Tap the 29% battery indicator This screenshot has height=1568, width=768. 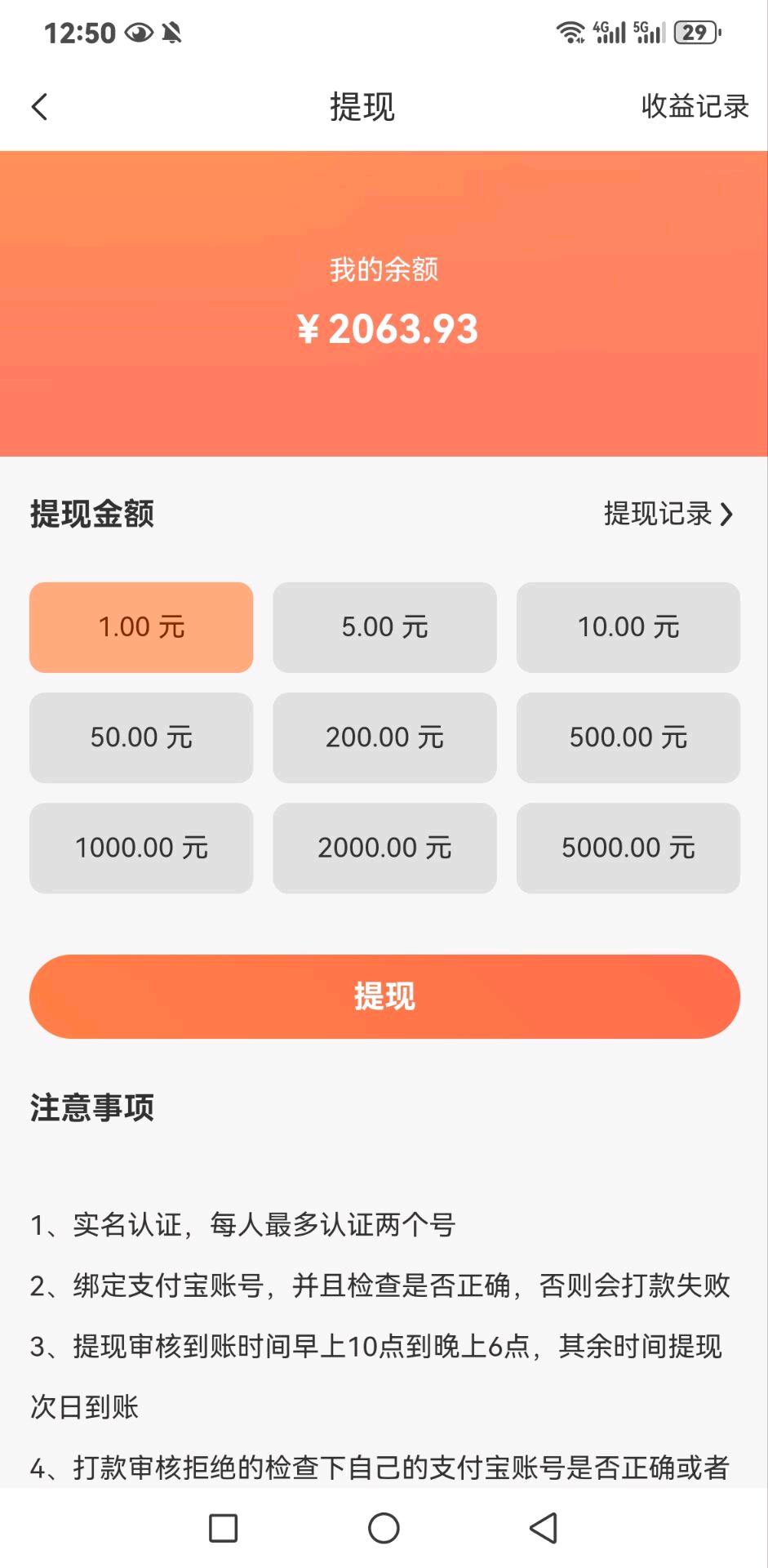(693, 33)
